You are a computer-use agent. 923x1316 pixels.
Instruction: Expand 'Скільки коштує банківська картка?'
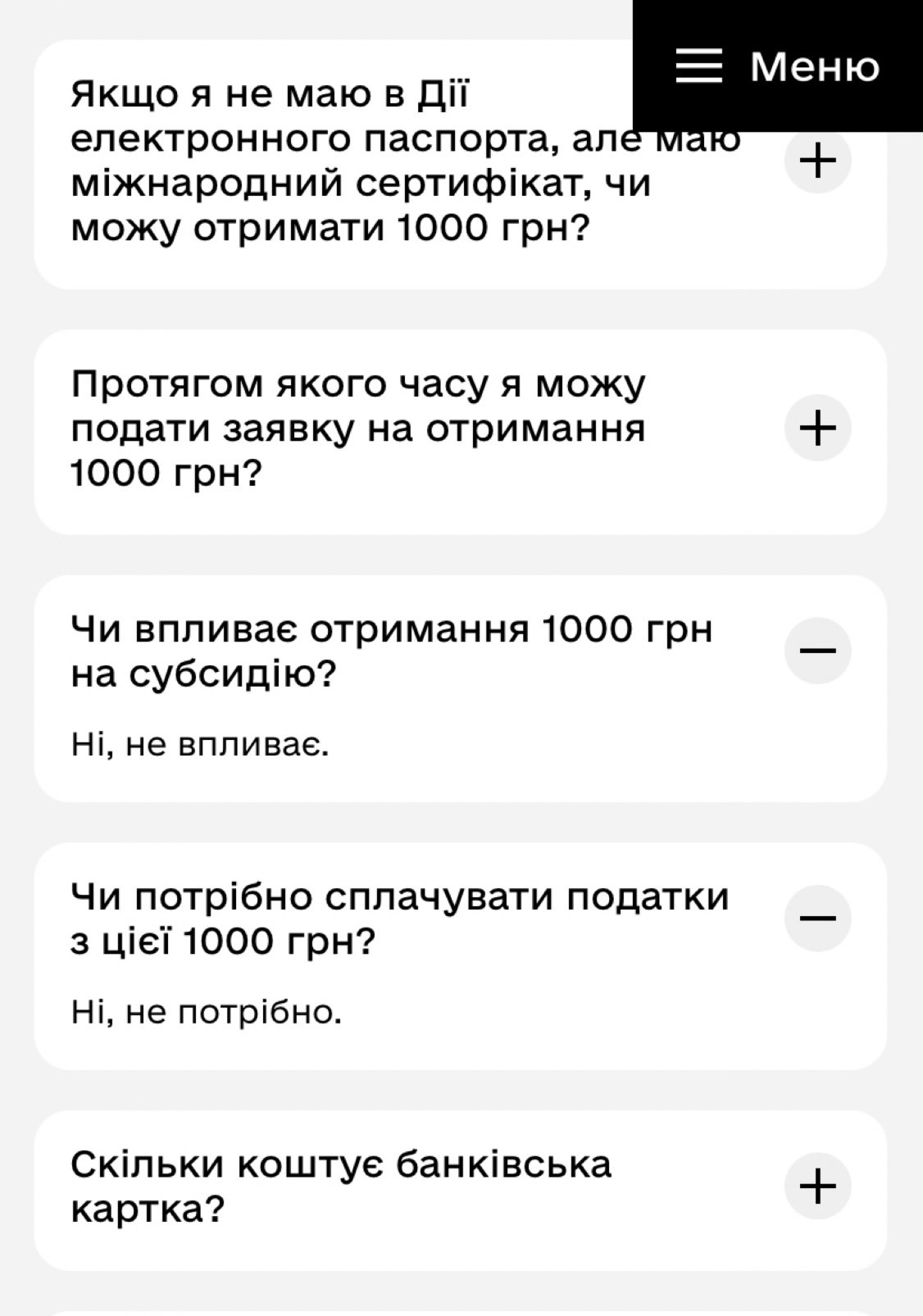[x=817, y=1186]
